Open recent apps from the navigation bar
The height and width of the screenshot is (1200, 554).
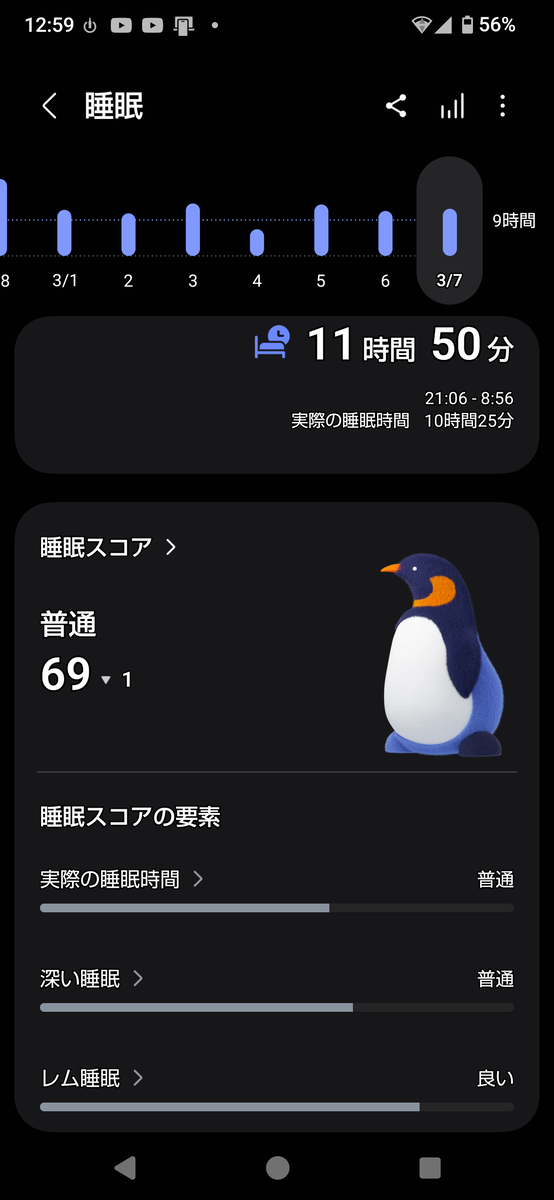click(430, 1167)
